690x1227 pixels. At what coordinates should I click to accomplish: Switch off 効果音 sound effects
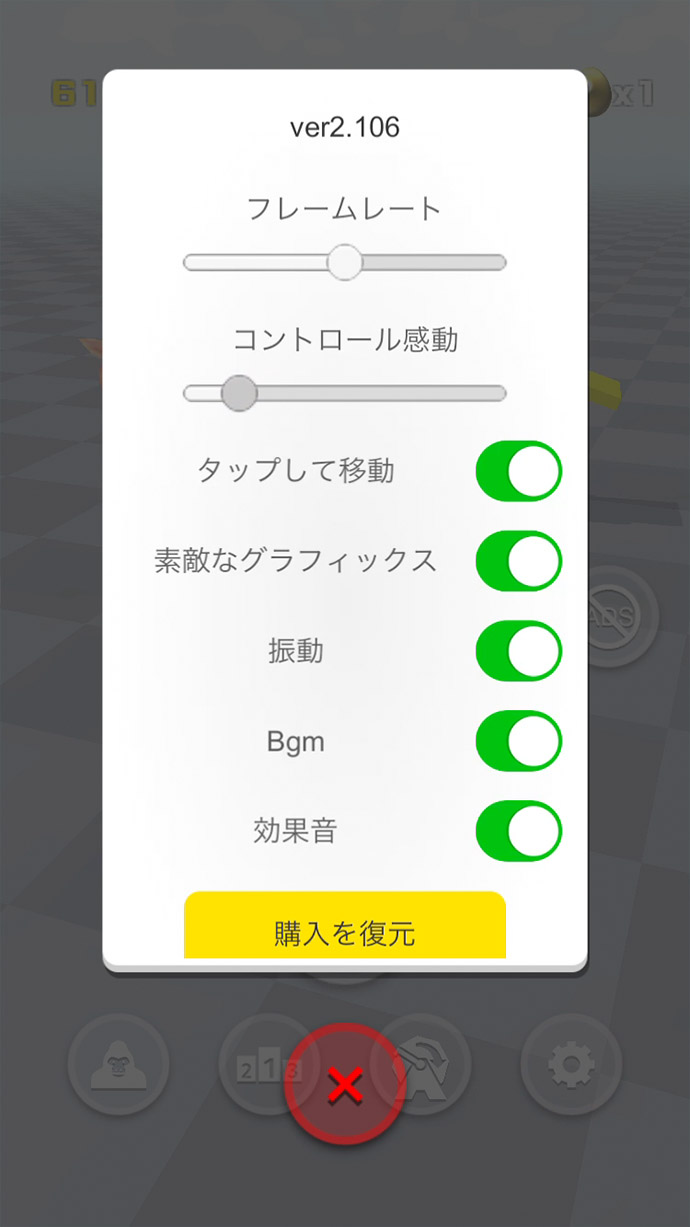[518, 831]
